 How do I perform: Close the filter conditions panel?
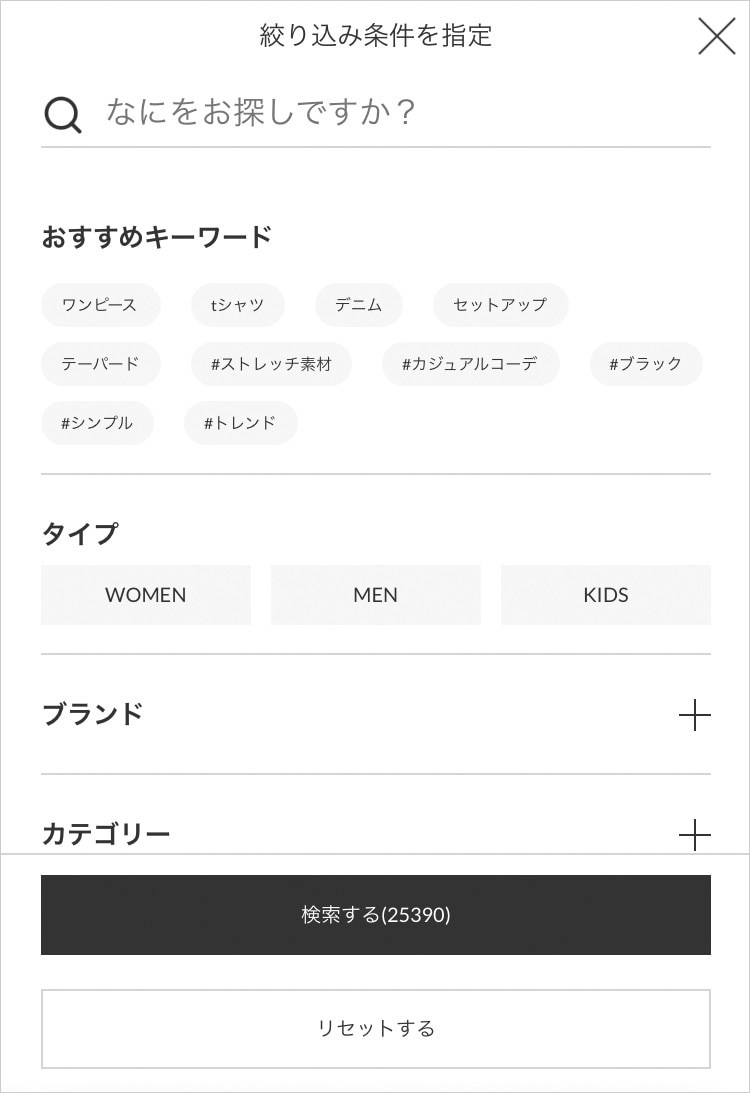point(716,37)
